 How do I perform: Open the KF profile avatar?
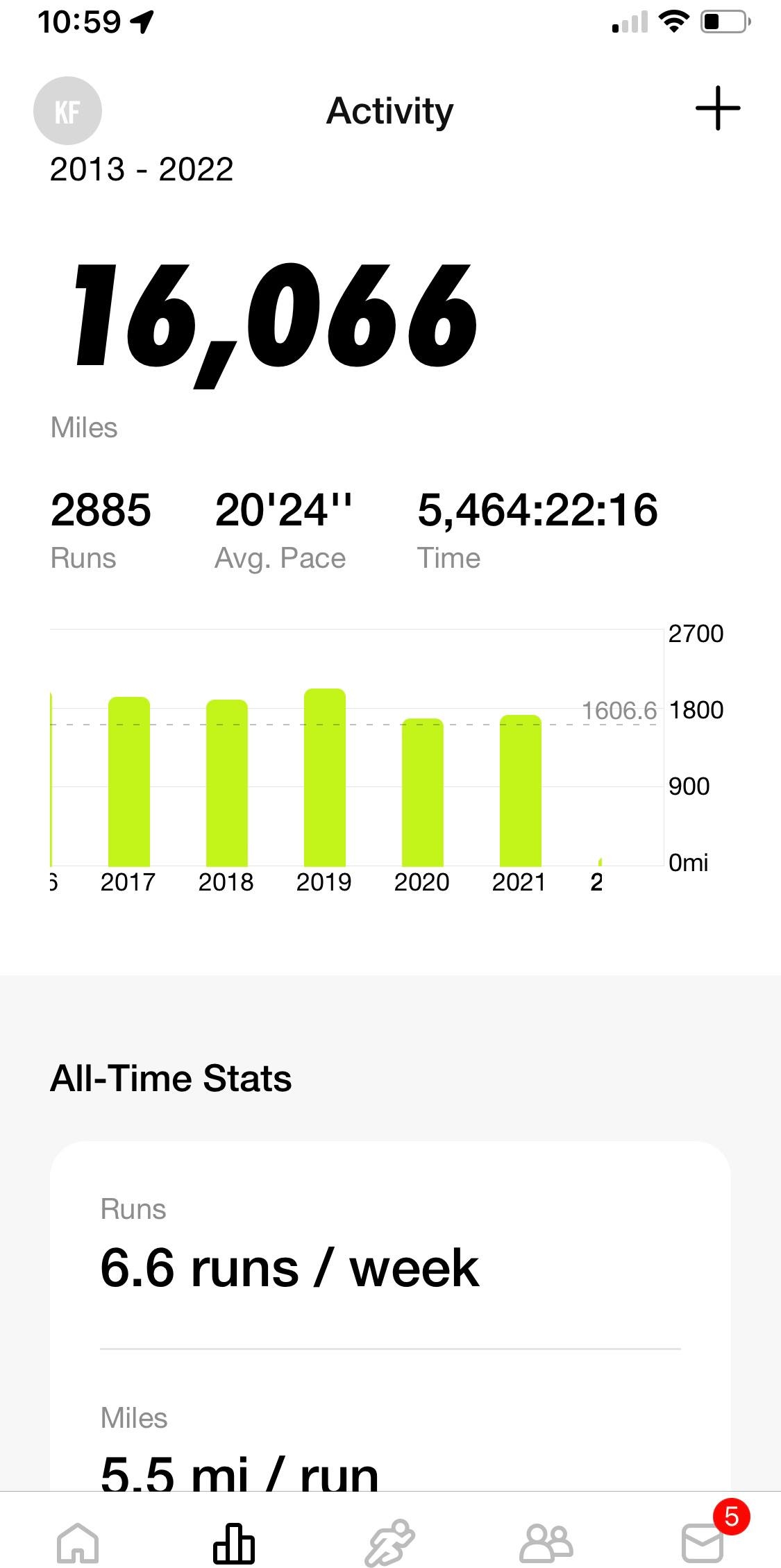(67, 111)
